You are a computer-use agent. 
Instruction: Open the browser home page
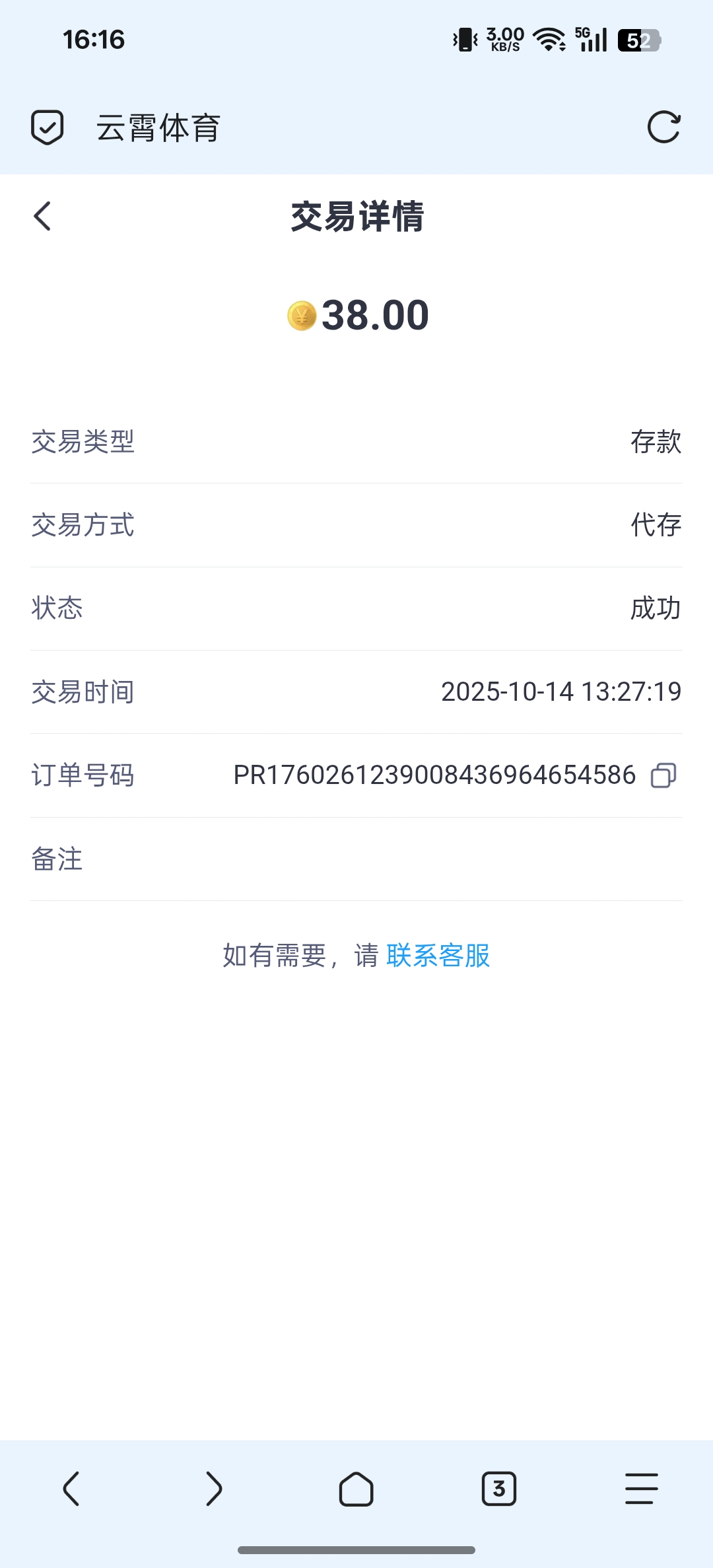pyautogui.click(x=356, y=1489)
